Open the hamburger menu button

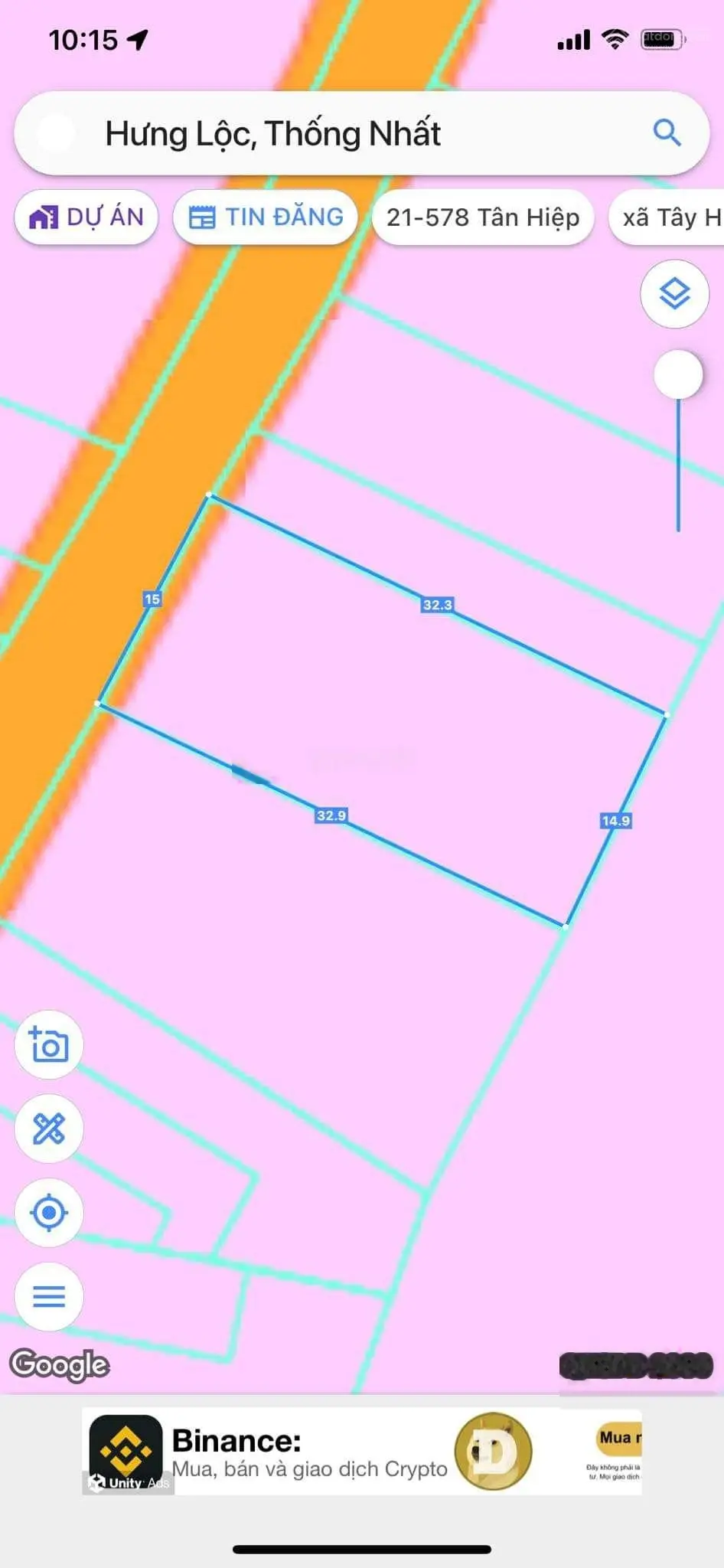49,1297
